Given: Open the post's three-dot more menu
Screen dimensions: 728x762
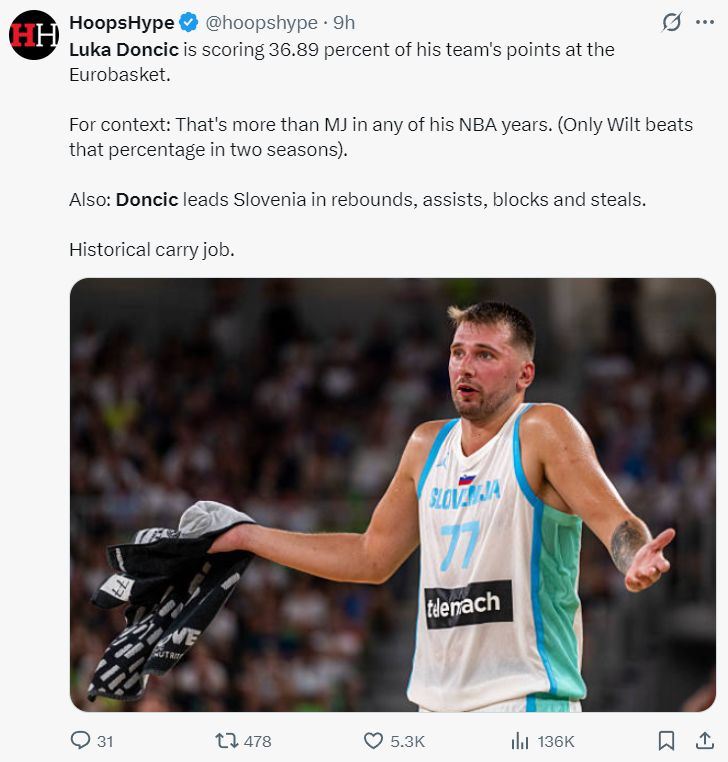Looking at the screenshot, I should tap(705, 22).
